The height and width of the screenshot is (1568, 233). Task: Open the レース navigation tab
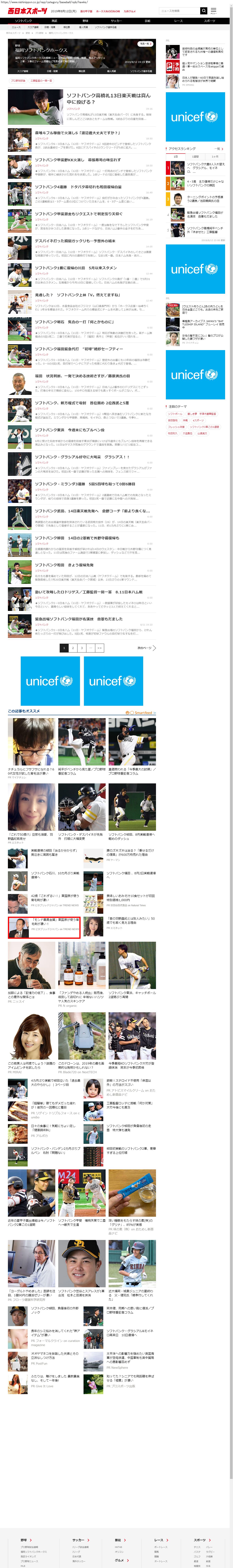(178, 21)
